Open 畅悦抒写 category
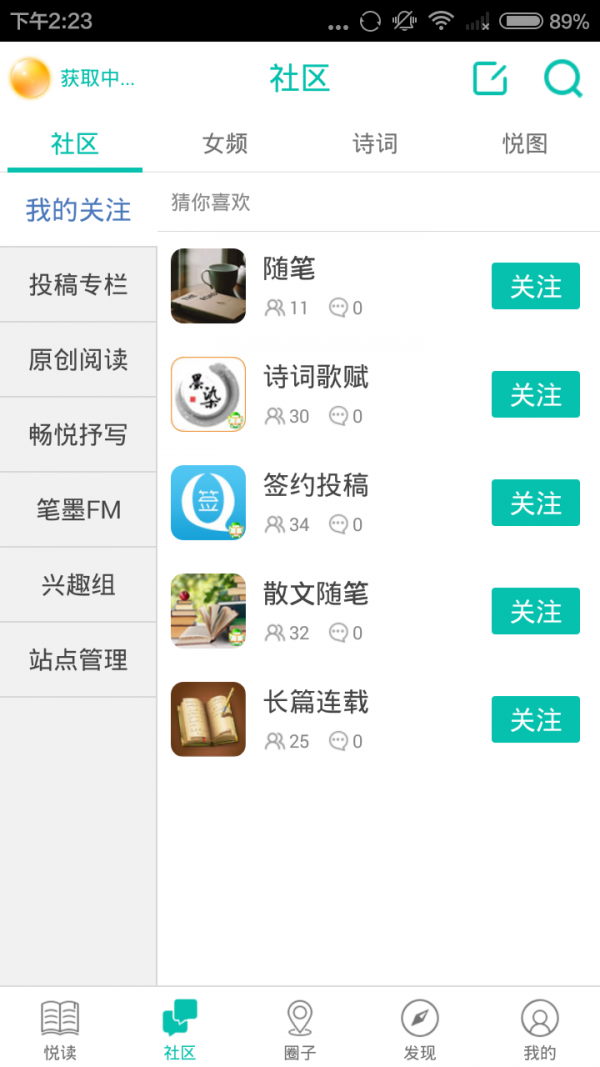This screenshot has height=1067, width=600. coord(78,435)
